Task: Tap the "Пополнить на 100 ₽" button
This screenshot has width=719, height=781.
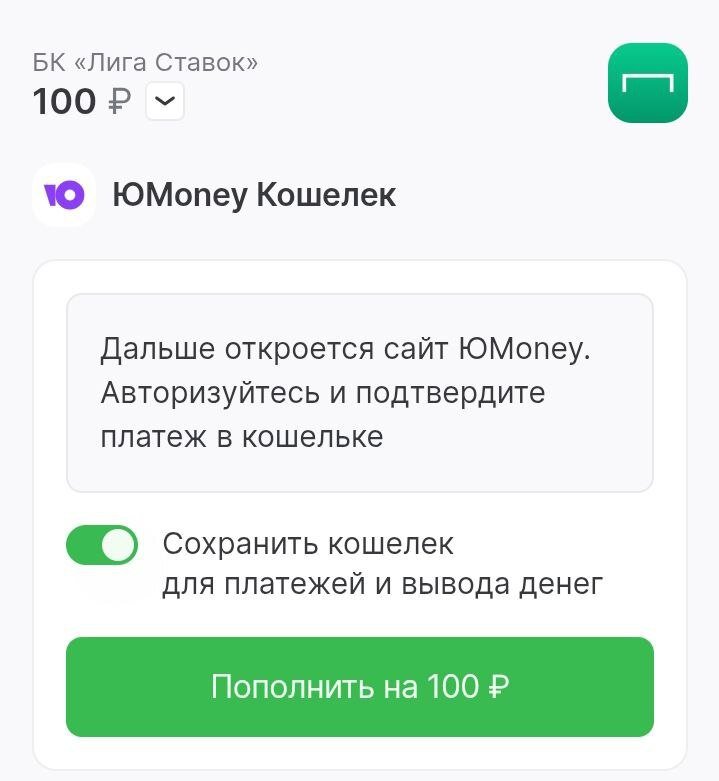Action: click(x=360, y=687)
